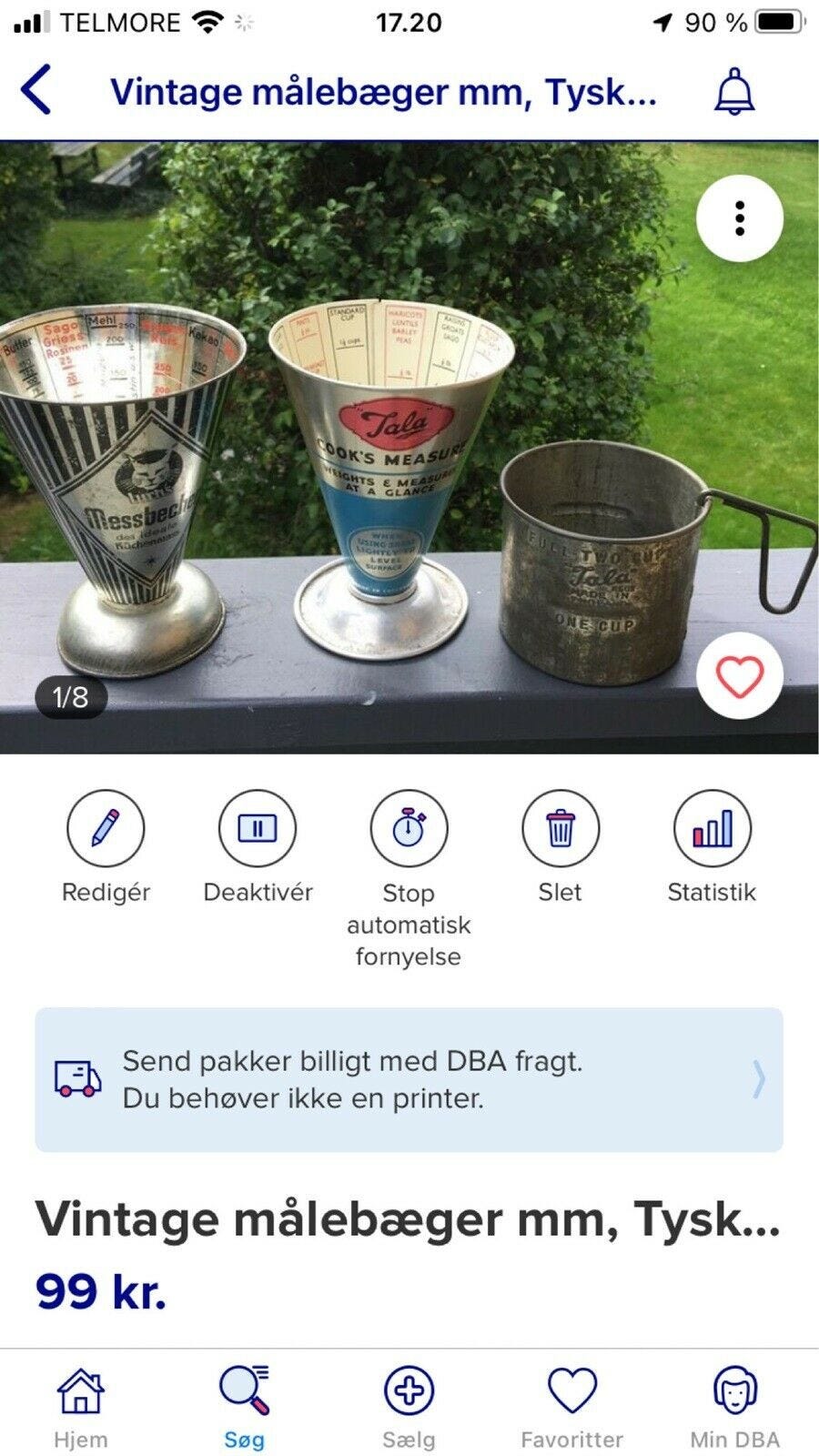The height and width of the screenshot is (1456, 819).
Task: Tap the notification bell icon
Action: click(x=733, y=91)
